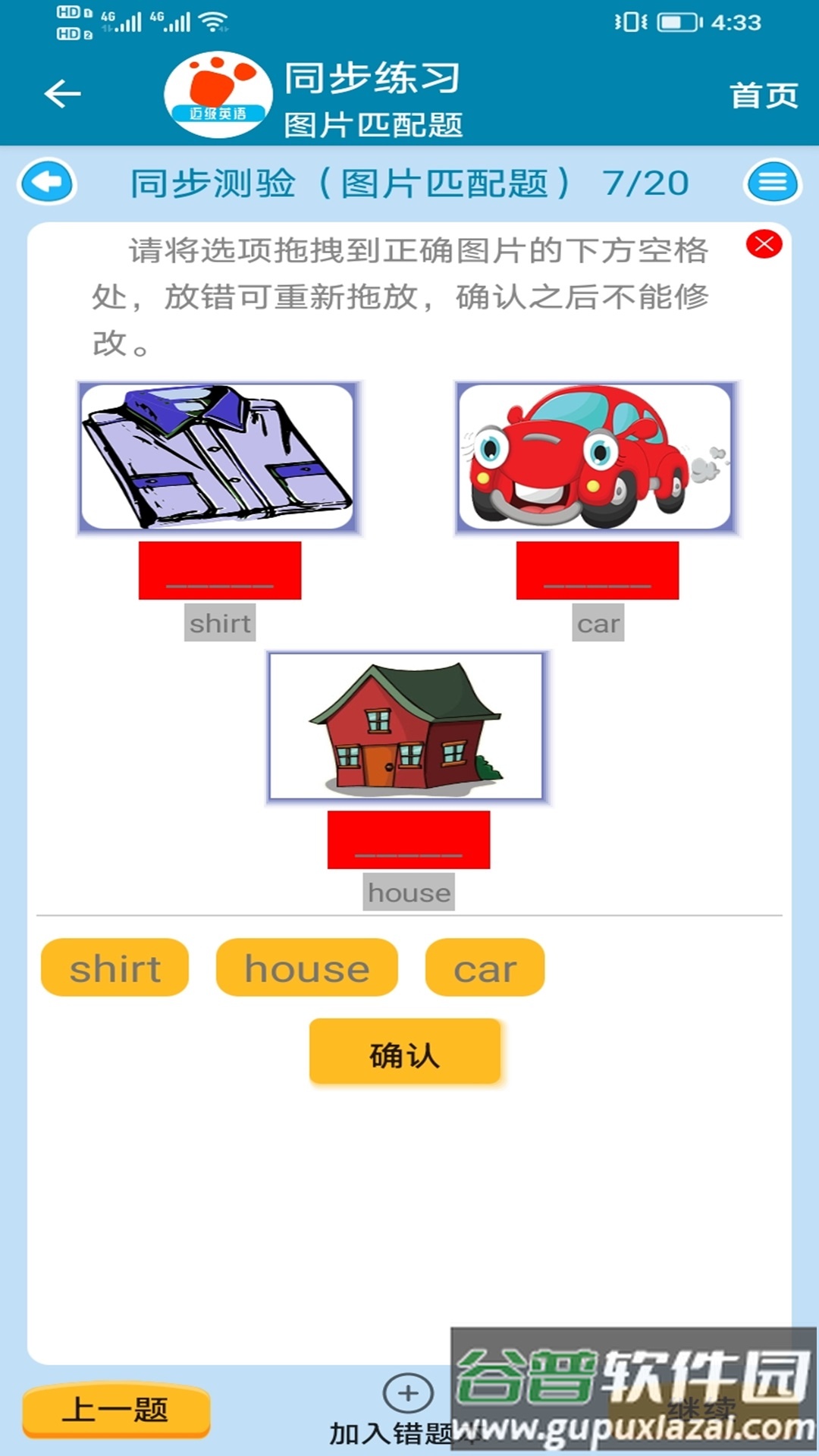Close the question with the red X
The height and width of the screenshot is (1456, 819).
(x=764, y=244)
